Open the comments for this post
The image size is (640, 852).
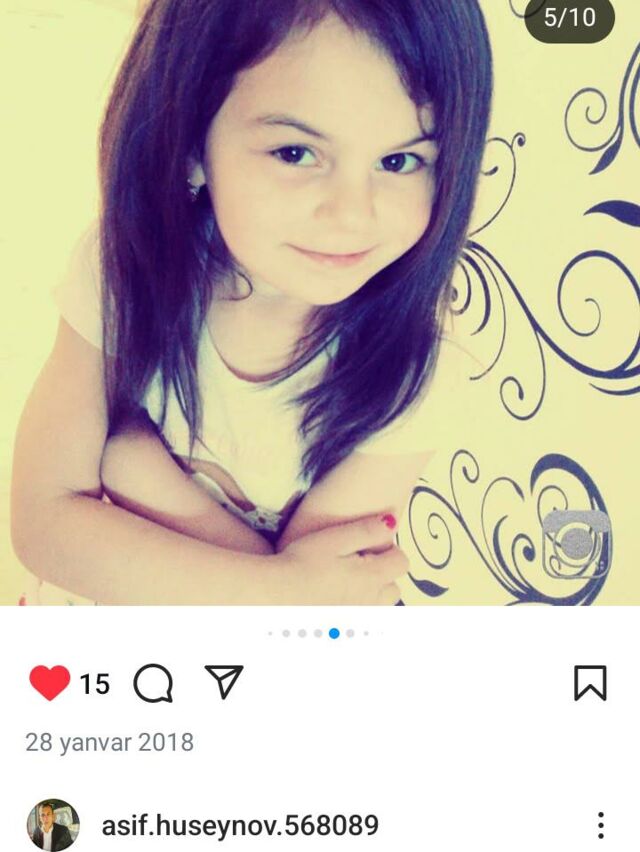[x=153, y=684]
